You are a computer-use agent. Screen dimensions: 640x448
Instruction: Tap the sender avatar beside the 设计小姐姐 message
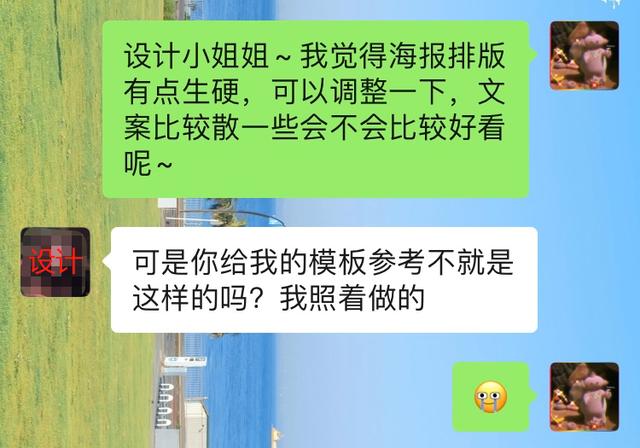(x=584, y=56)
